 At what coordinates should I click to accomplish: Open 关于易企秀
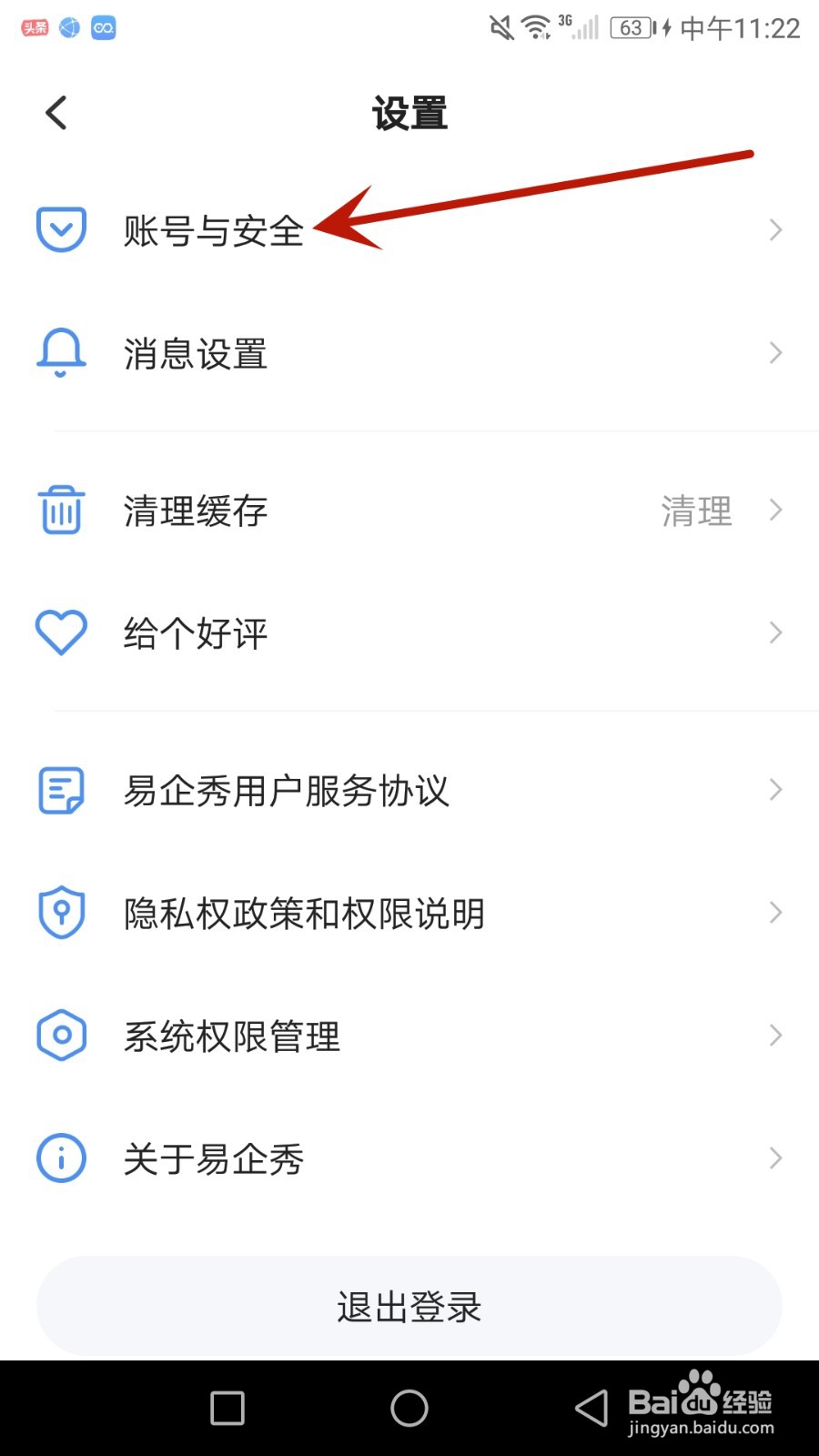[409, 1158]
